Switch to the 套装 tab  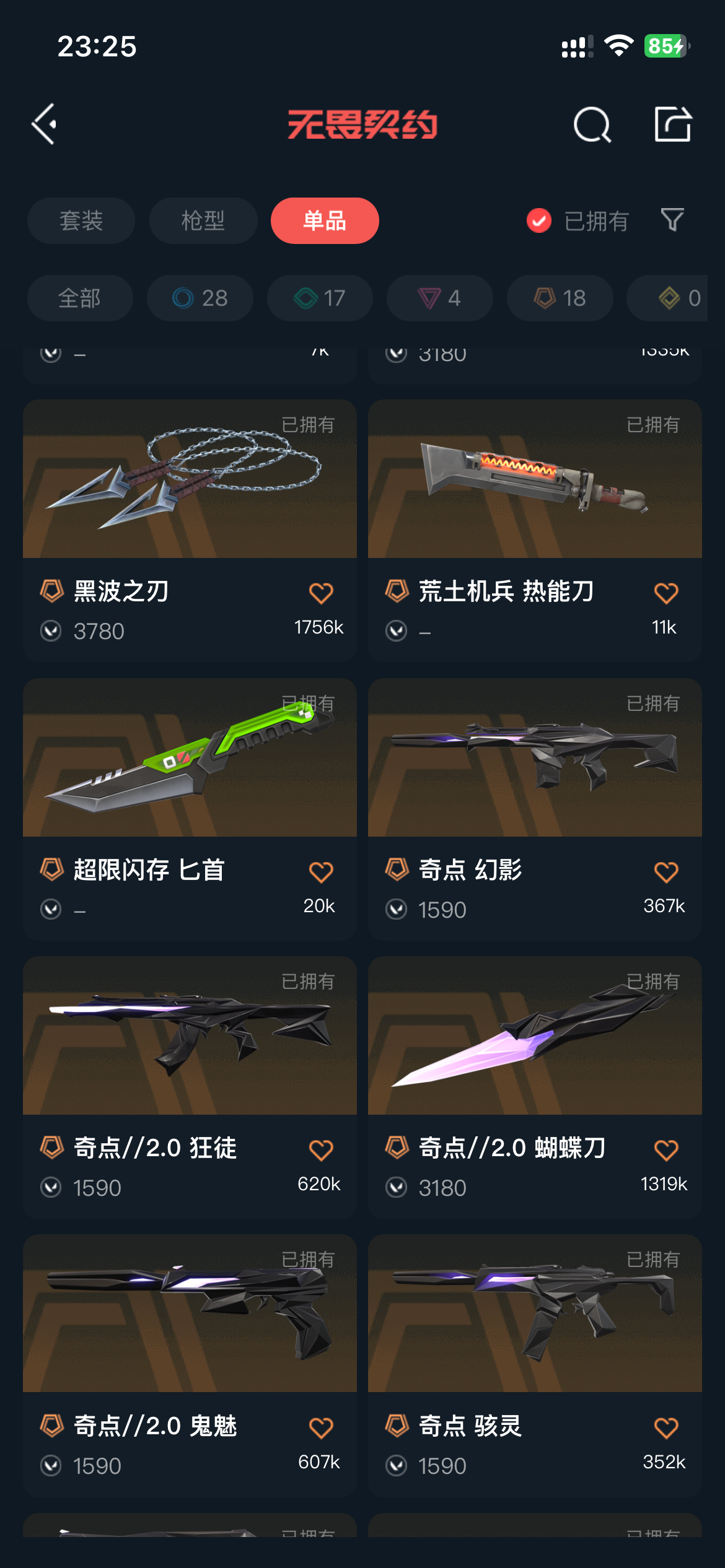click(81, 220)
